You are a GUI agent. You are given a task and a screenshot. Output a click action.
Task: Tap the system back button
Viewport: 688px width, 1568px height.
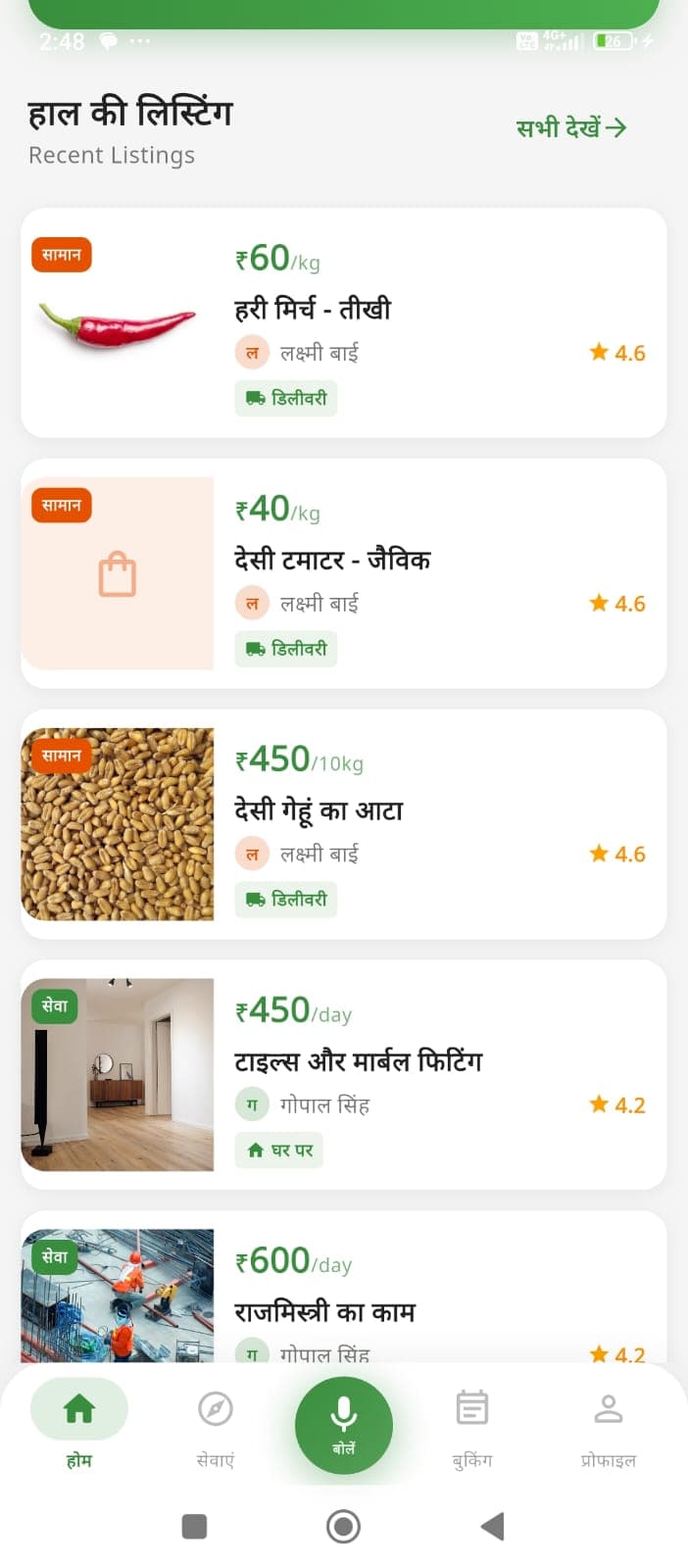[493, 1526]
